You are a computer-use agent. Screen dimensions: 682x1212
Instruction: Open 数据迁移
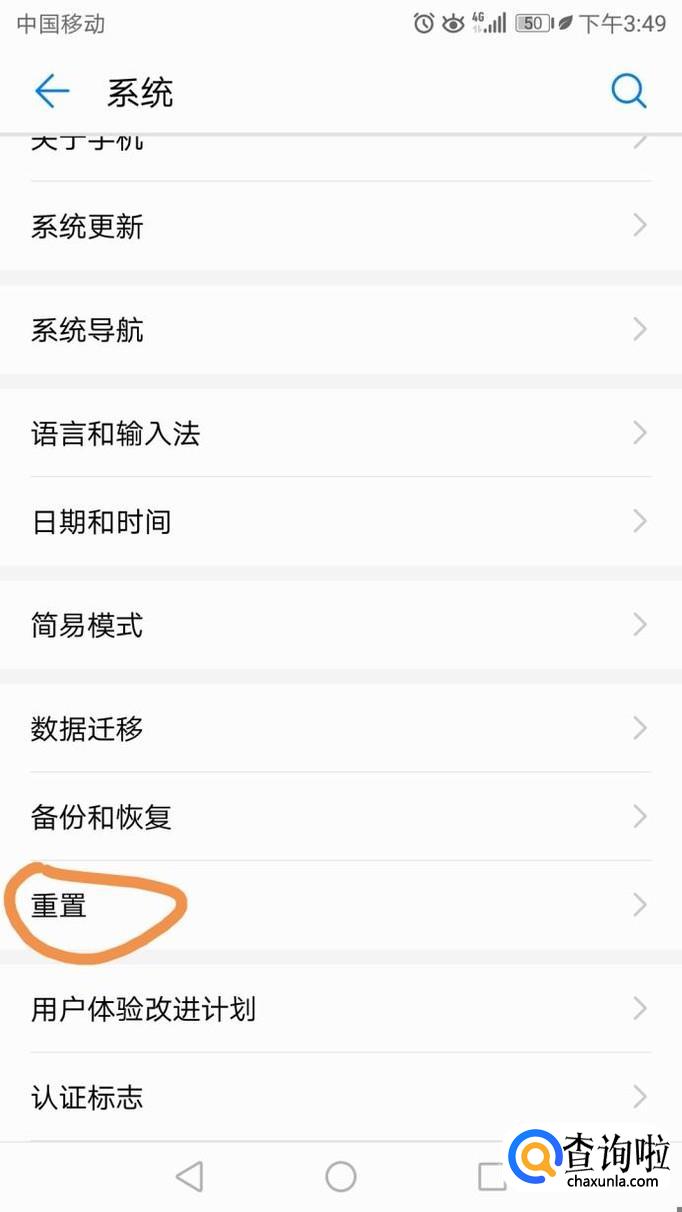[x=341, y=728]
